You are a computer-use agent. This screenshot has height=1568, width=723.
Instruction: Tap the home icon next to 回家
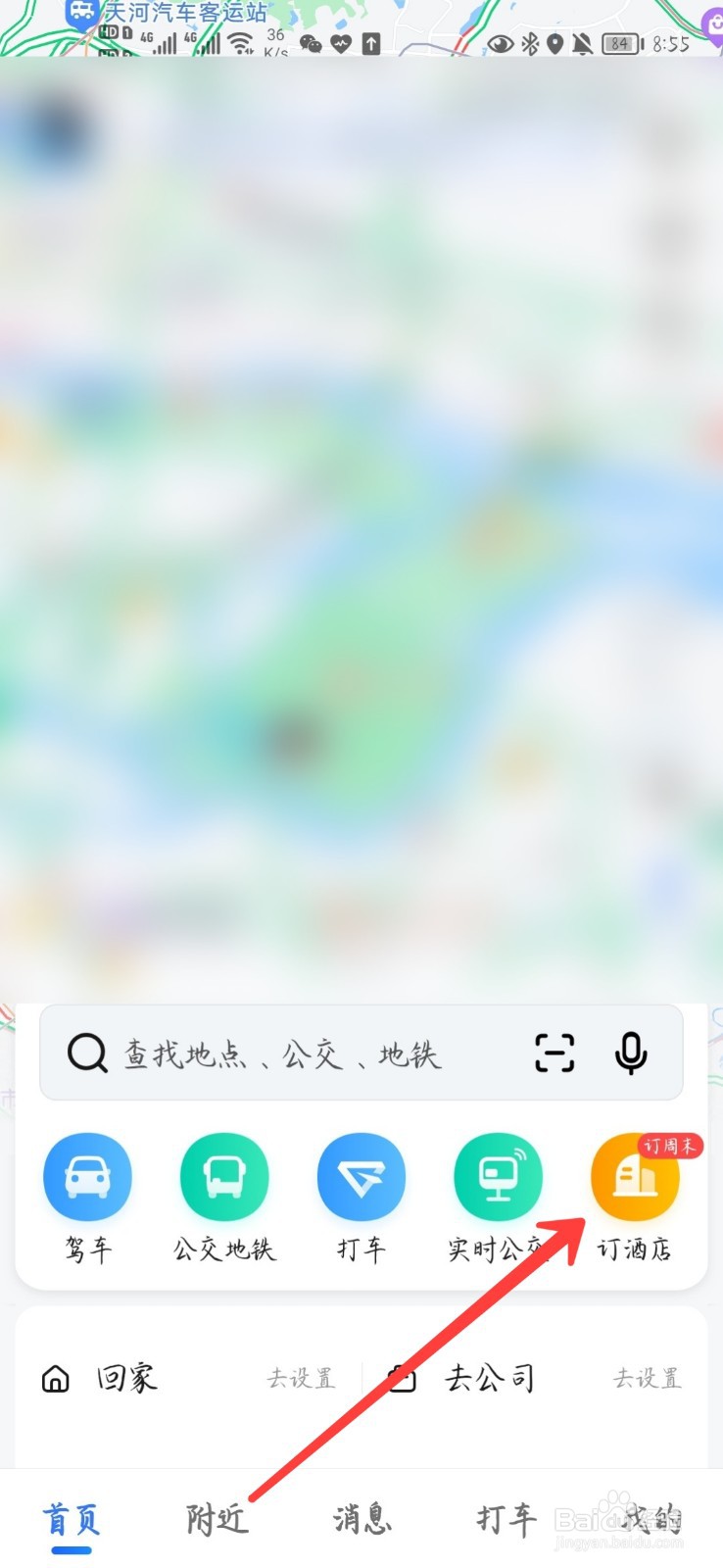(x=56, y=1378)
